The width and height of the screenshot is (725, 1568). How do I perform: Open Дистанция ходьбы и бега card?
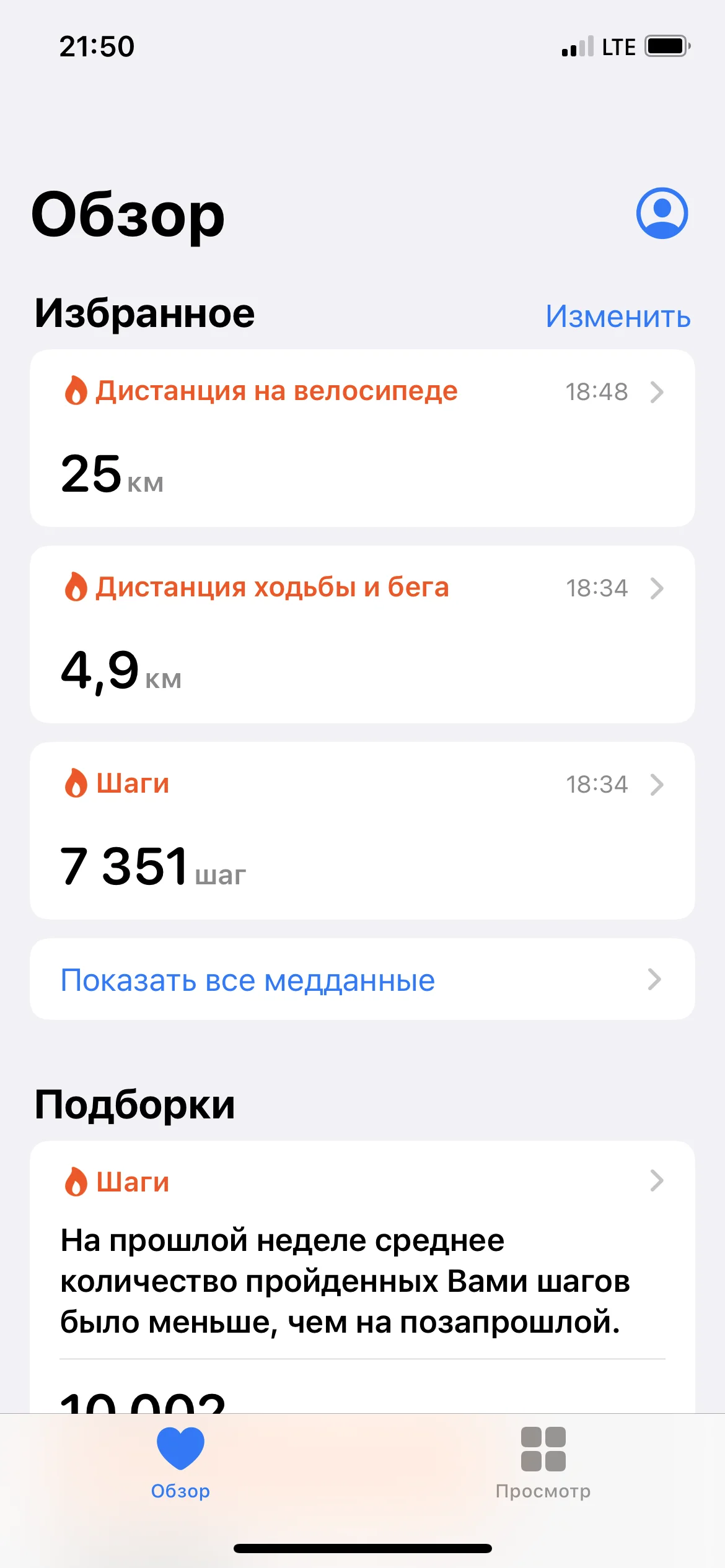[362, 634]
